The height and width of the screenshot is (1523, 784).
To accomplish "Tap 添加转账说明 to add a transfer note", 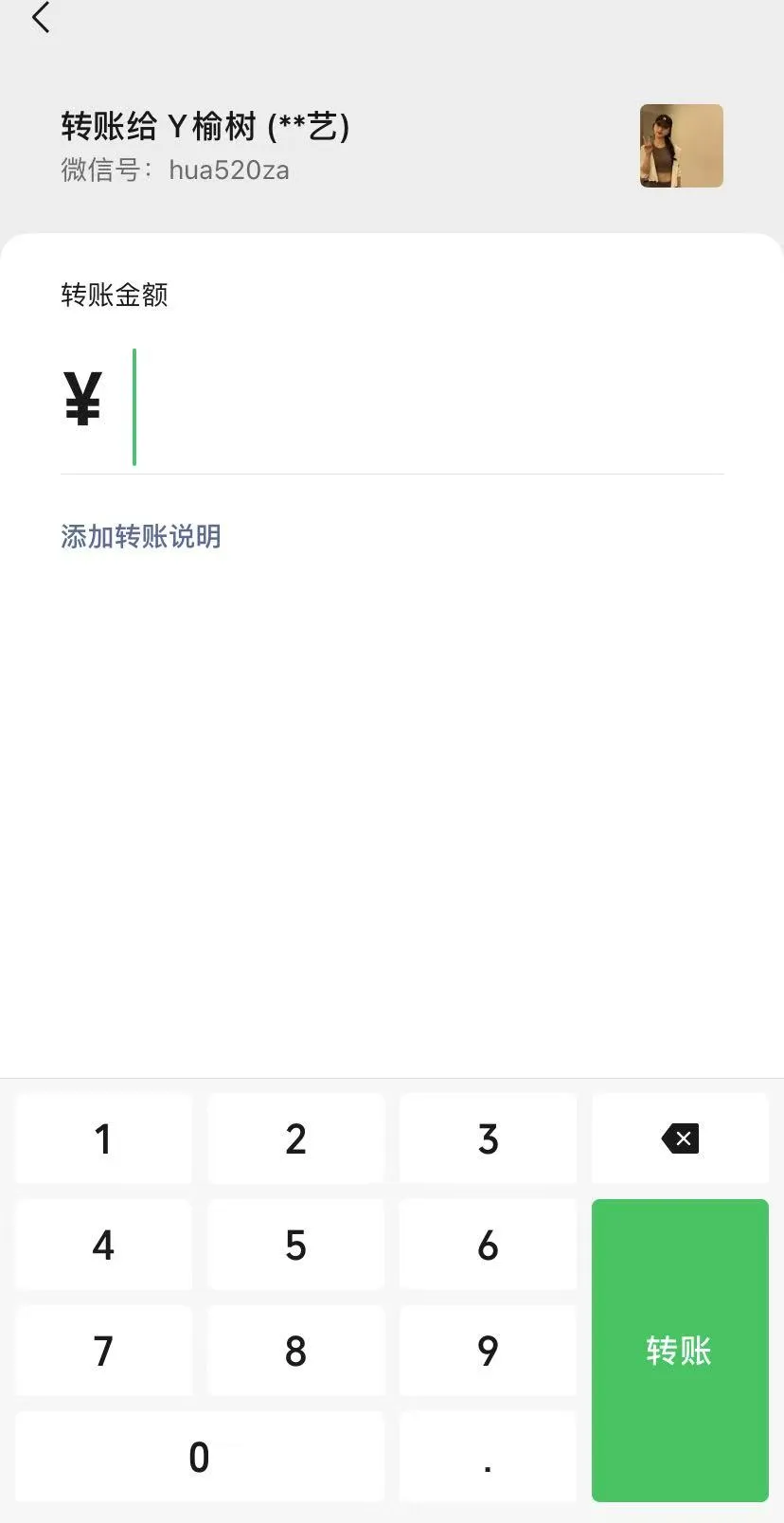I will pyautogui.click(x=139, y=536).
